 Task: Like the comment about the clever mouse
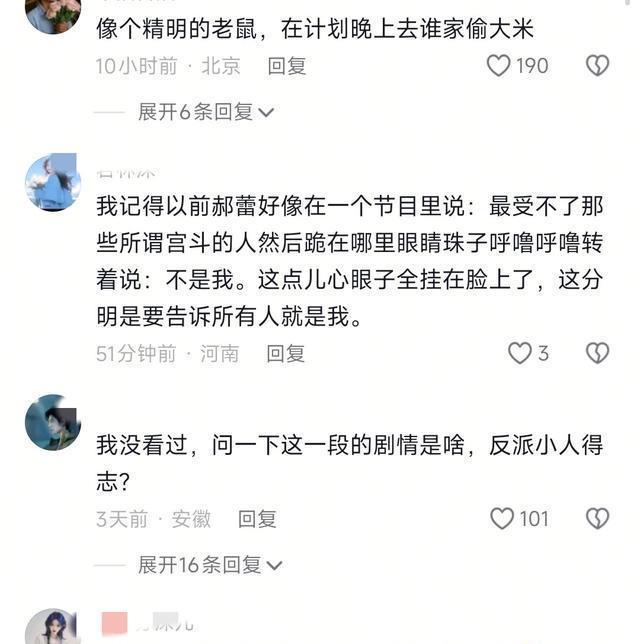(x=499, y=66)
